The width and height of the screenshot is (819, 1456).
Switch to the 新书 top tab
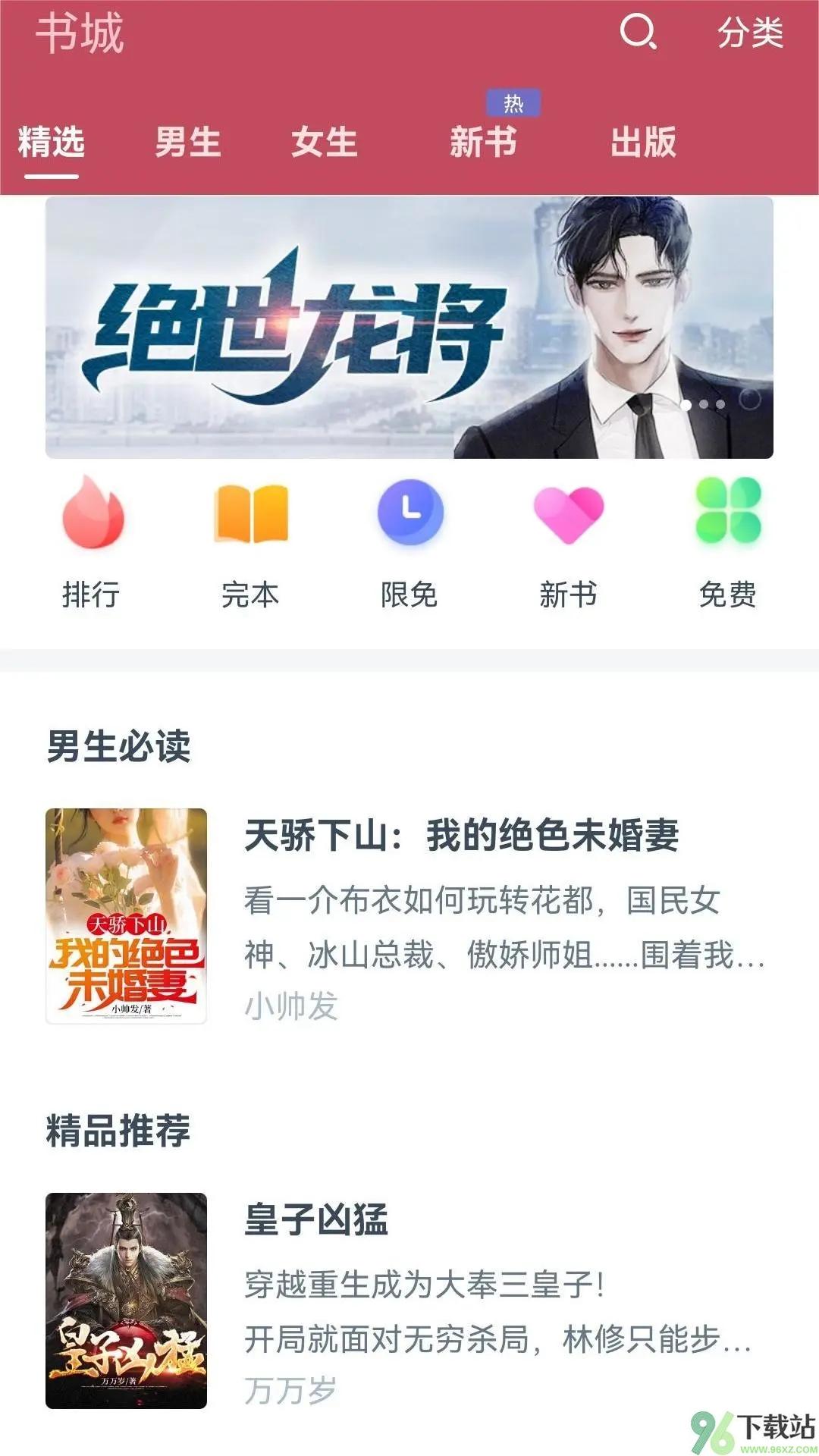[x=483, y=143]
